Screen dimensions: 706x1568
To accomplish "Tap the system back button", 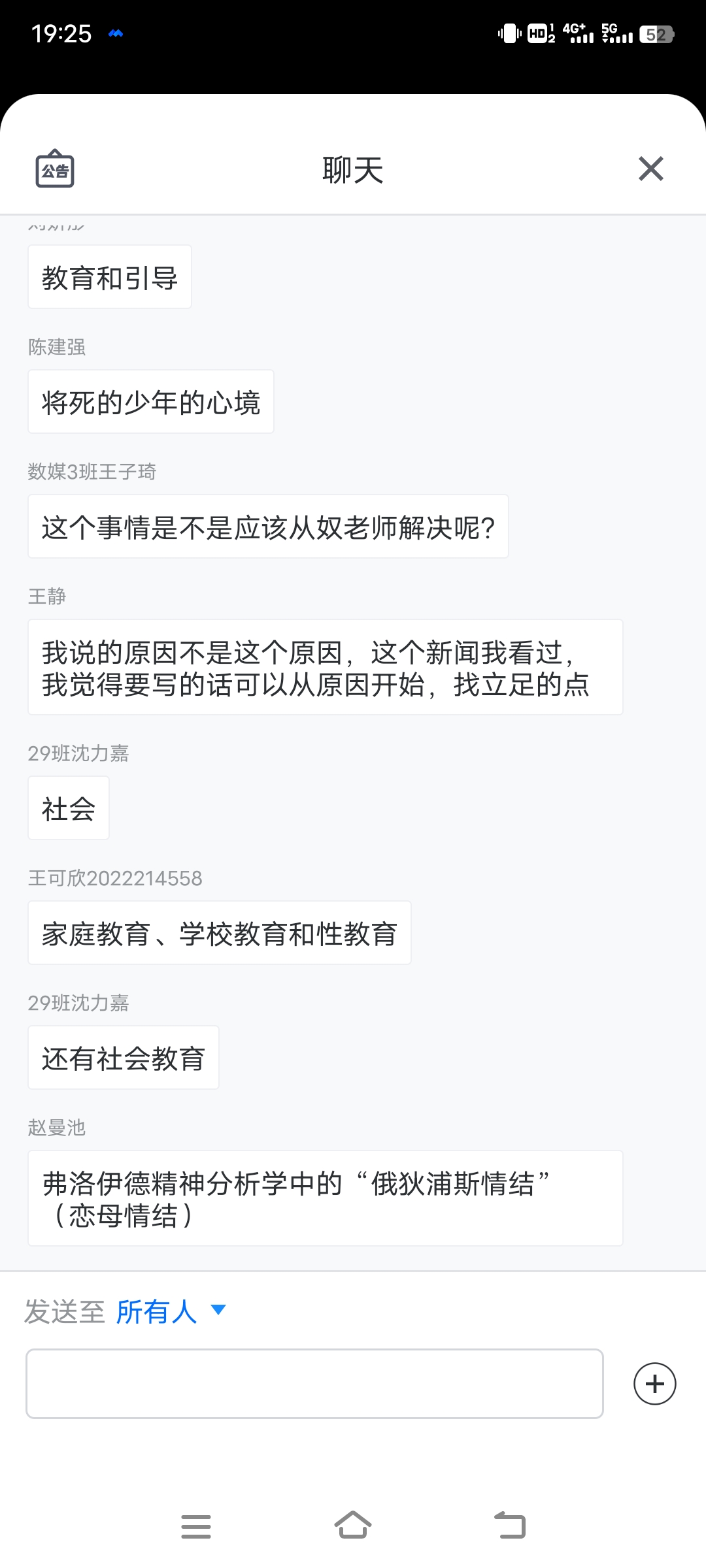I will (x=510, y=1526).
